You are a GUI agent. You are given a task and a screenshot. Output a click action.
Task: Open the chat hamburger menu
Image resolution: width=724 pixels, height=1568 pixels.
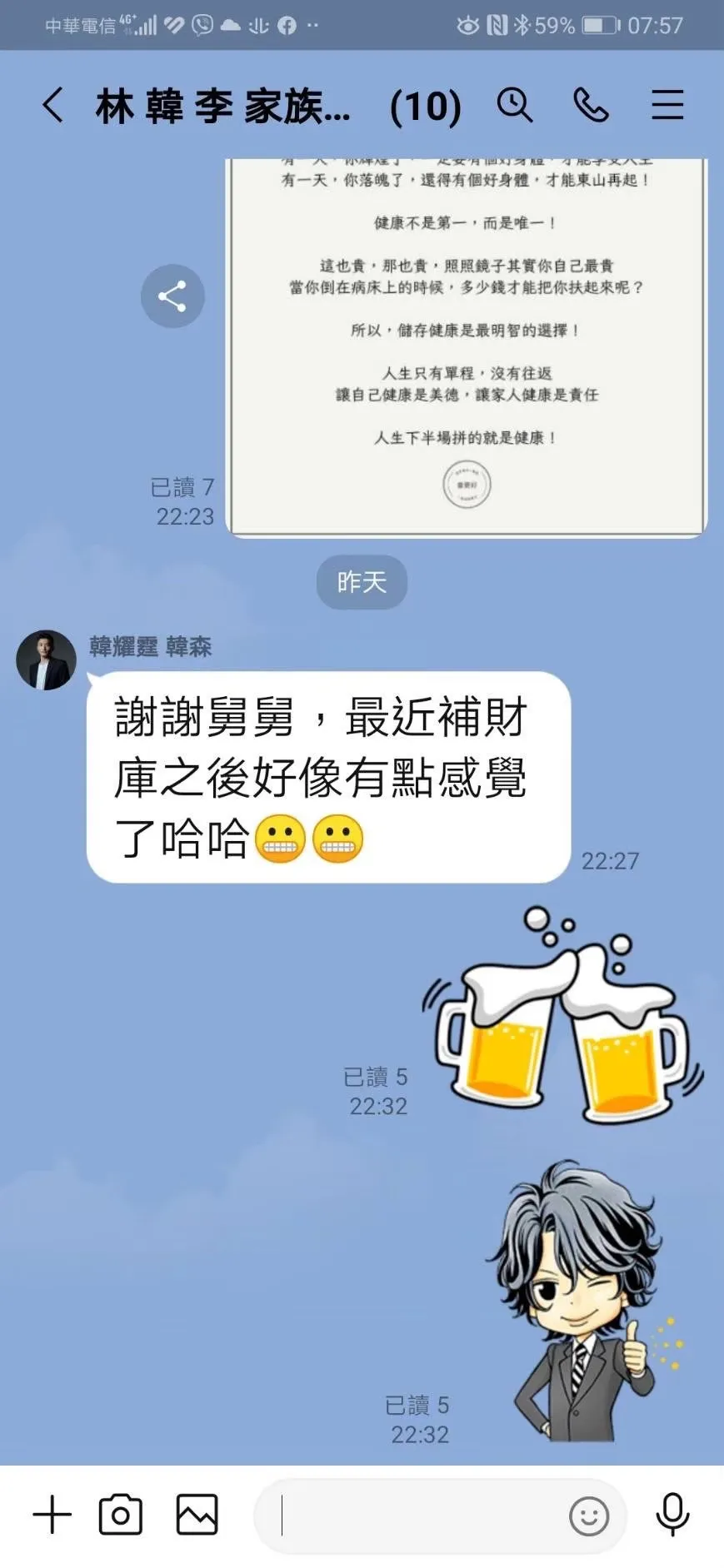tap(667, 106)
